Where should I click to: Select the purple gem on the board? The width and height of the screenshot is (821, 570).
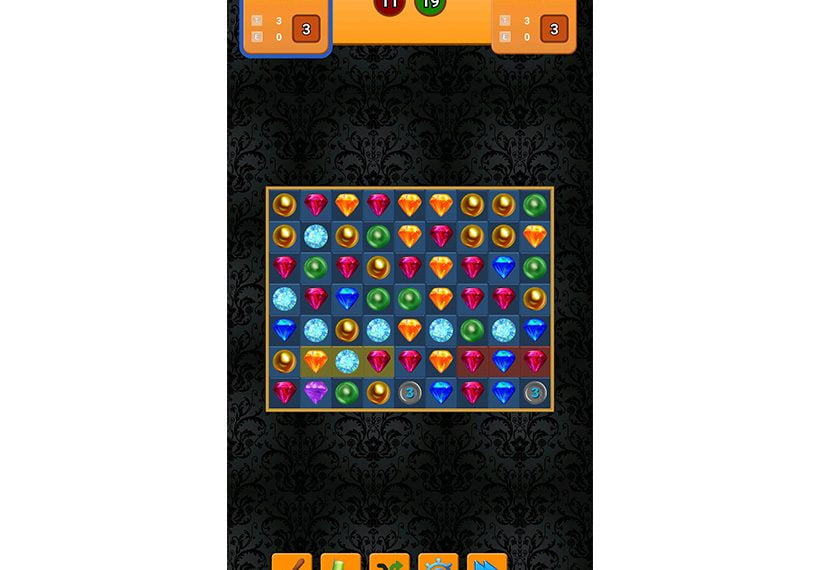coord(316,392)
